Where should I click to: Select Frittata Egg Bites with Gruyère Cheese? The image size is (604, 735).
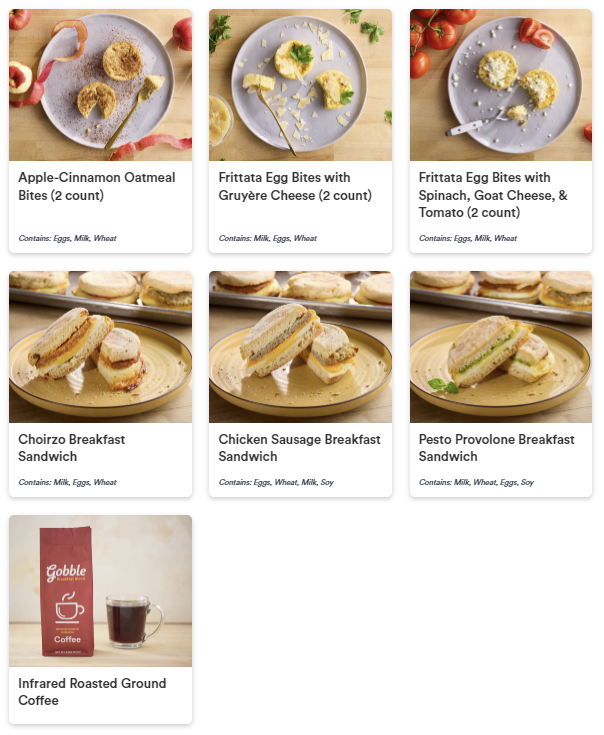click(300, 130)
